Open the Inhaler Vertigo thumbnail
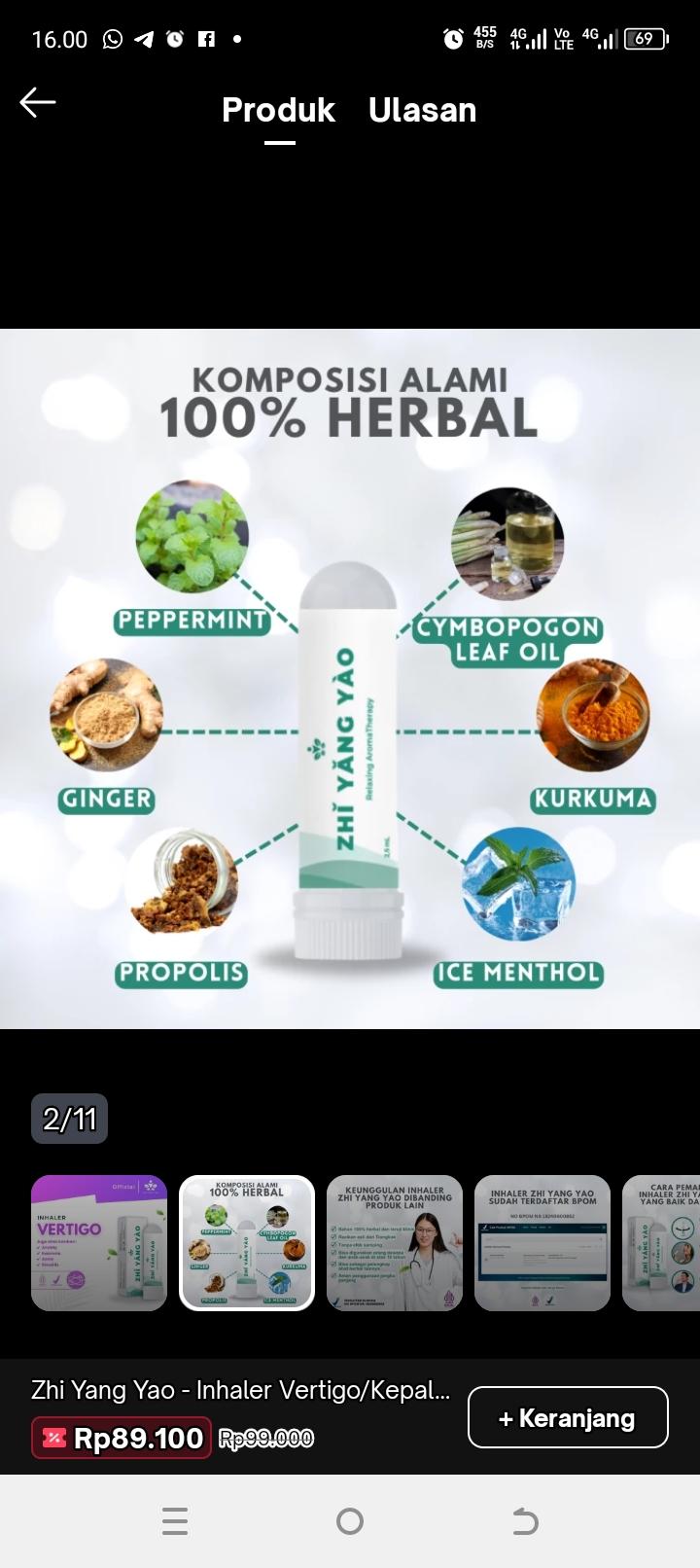Viewport: 700px width, 1568px height. pyautogui.click(x=99, y=1243)
